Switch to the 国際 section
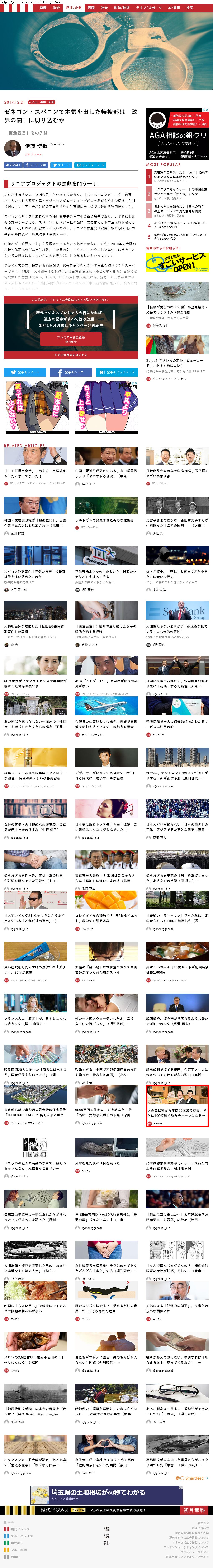 (x=91, y=8)
